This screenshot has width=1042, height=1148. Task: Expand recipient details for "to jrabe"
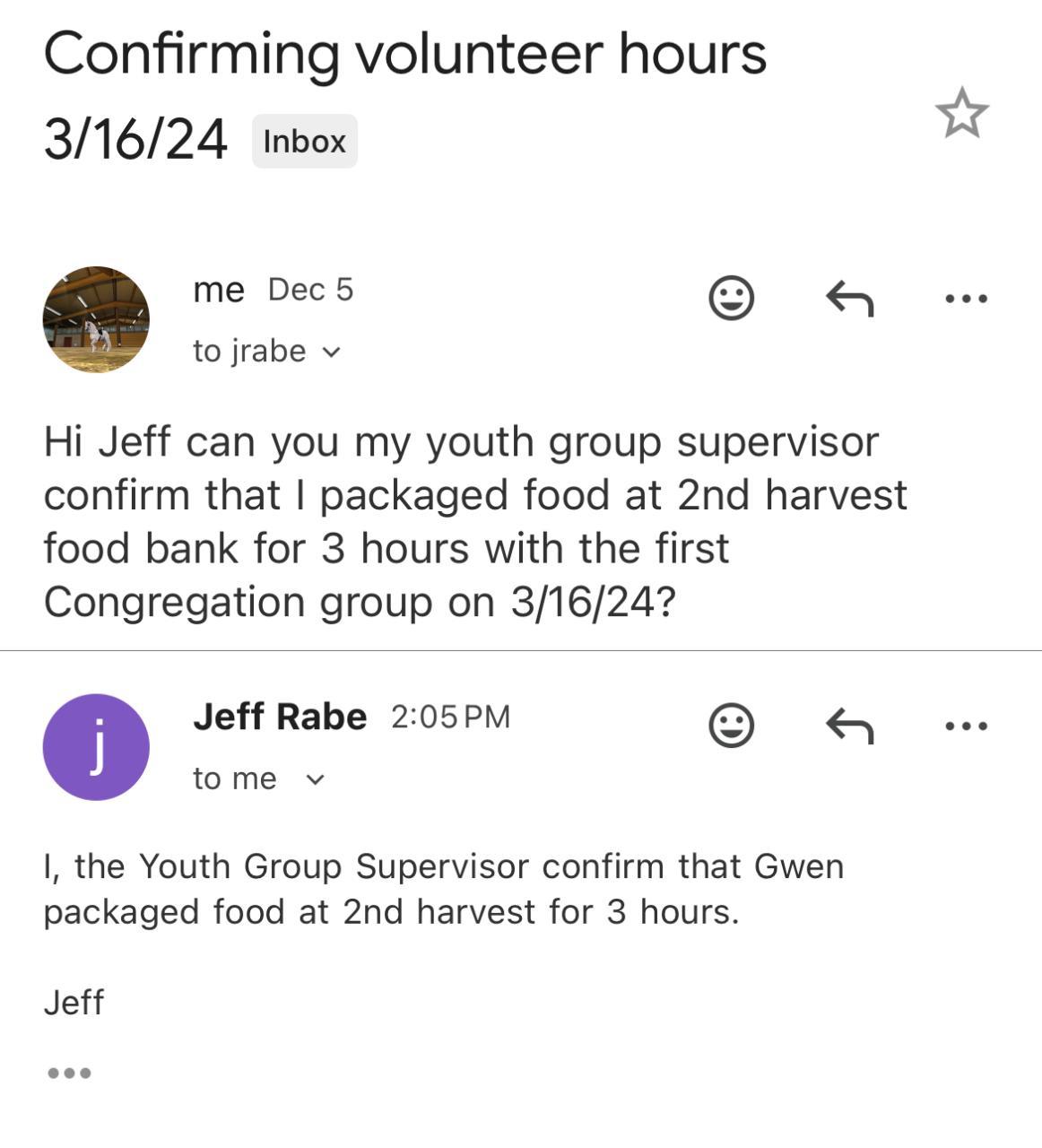pos(331,352)
